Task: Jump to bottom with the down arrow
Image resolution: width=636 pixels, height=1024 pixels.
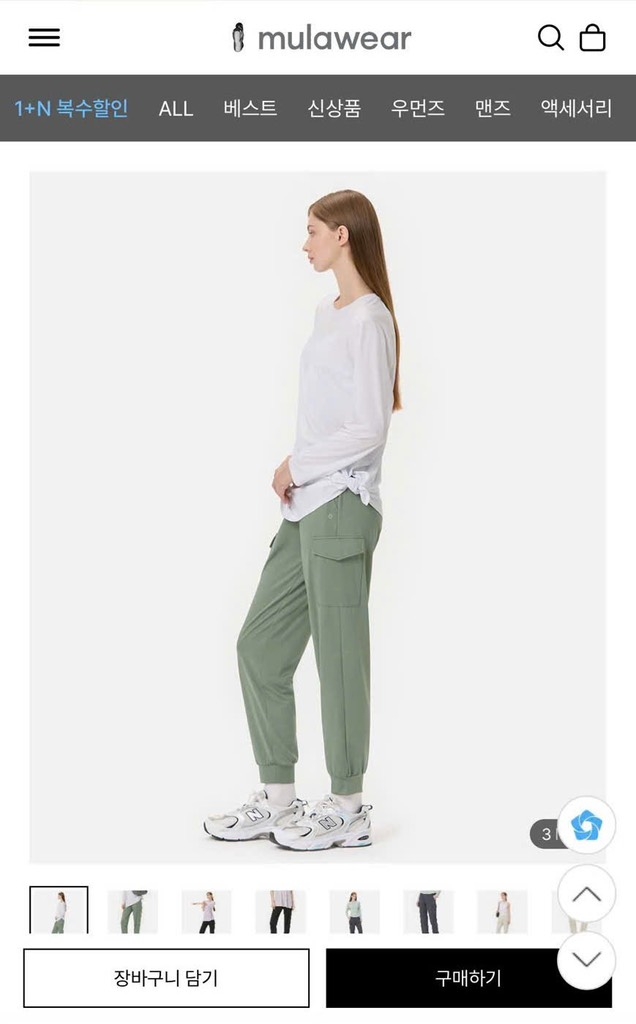Action: (586, 960)
